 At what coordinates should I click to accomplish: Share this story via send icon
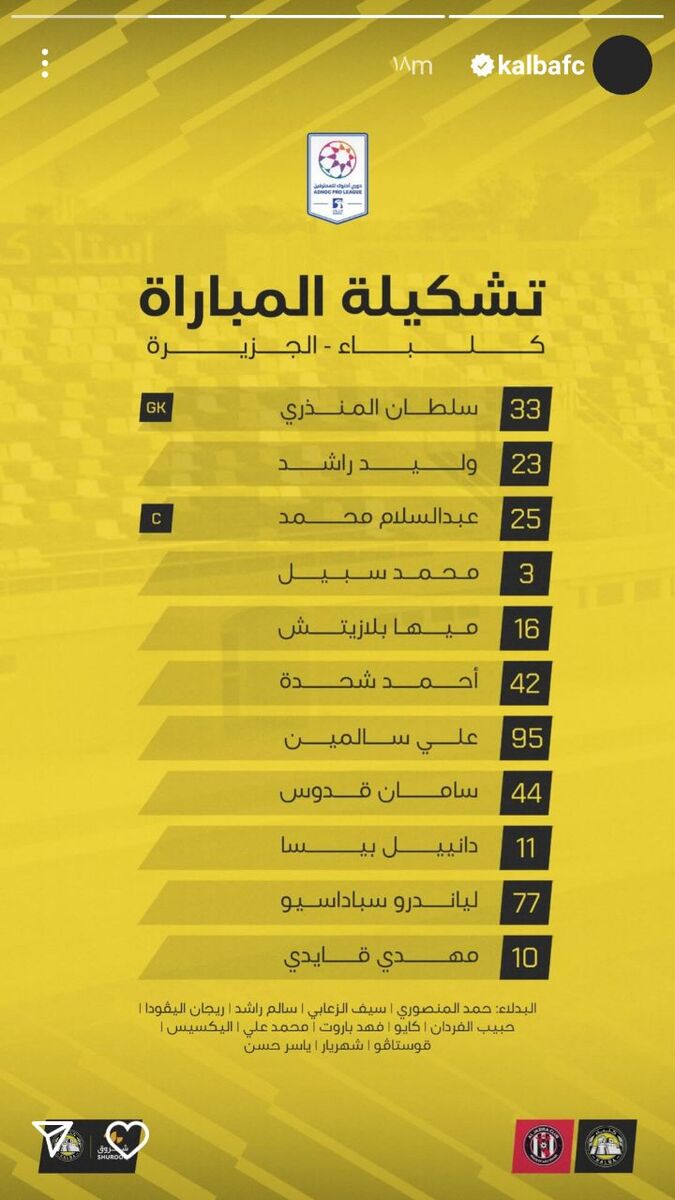[53, 1137]
